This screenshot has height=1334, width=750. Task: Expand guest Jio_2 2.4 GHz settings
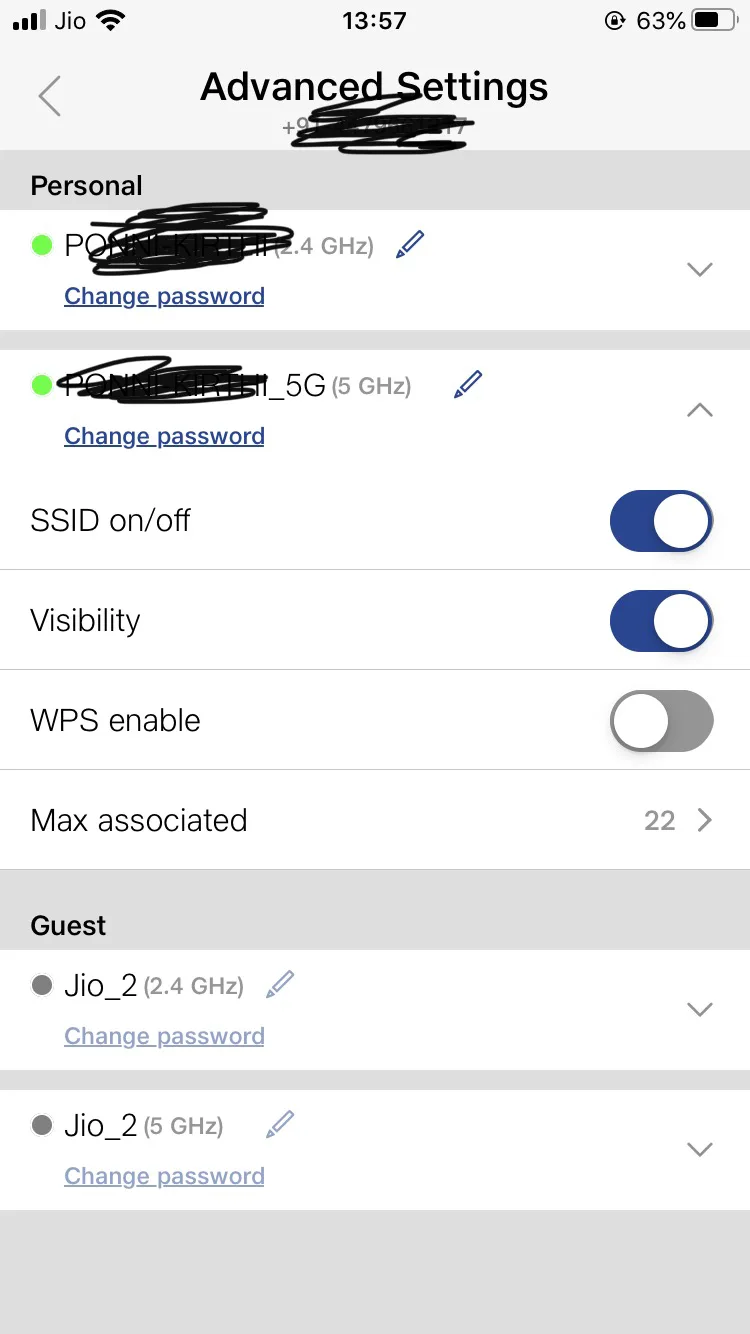coord(700,1009)
